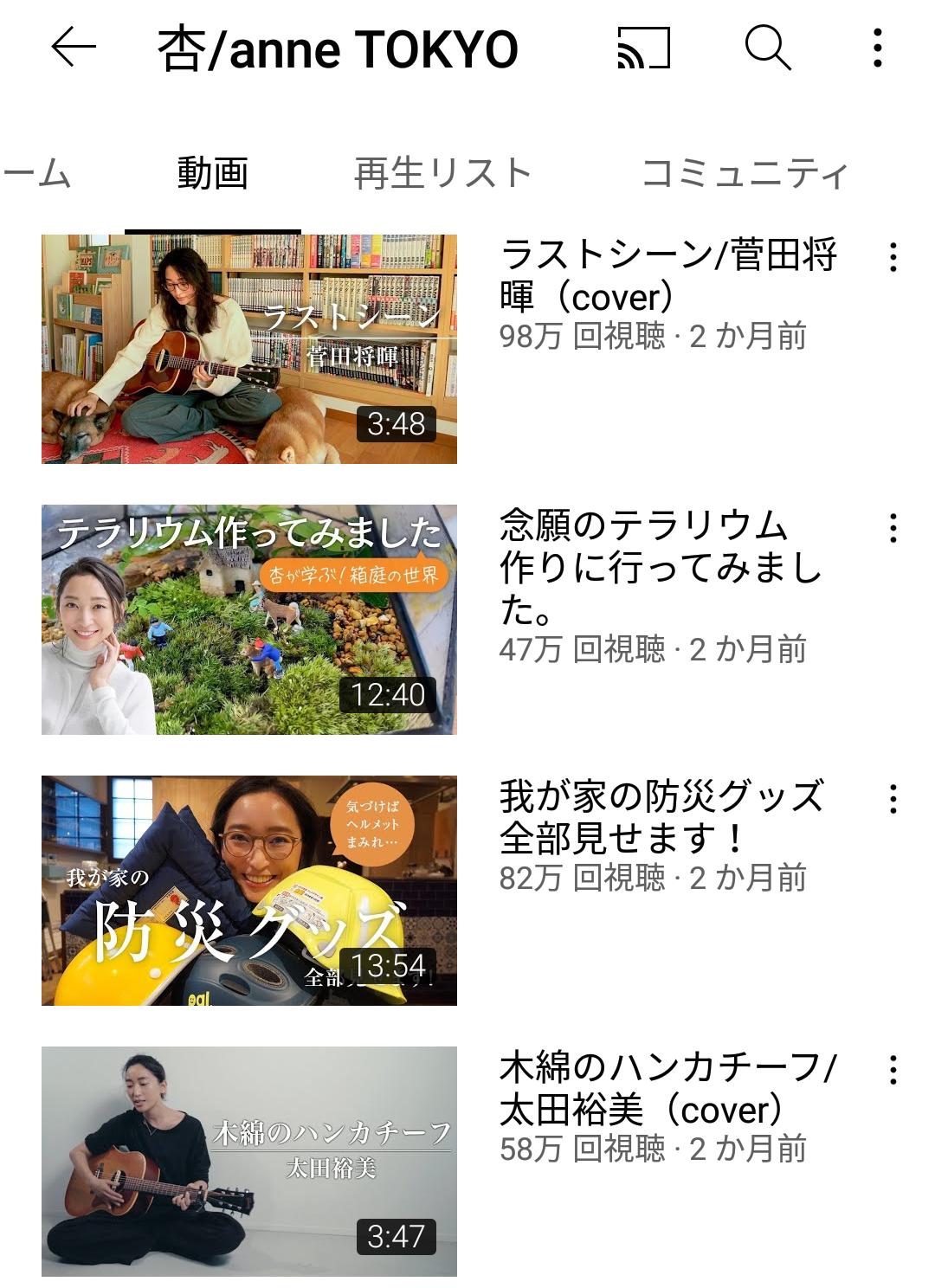The width and height of the screenshot is (935, 1288).
Task: Search within the channel
Action: click(x=768, y=48)
